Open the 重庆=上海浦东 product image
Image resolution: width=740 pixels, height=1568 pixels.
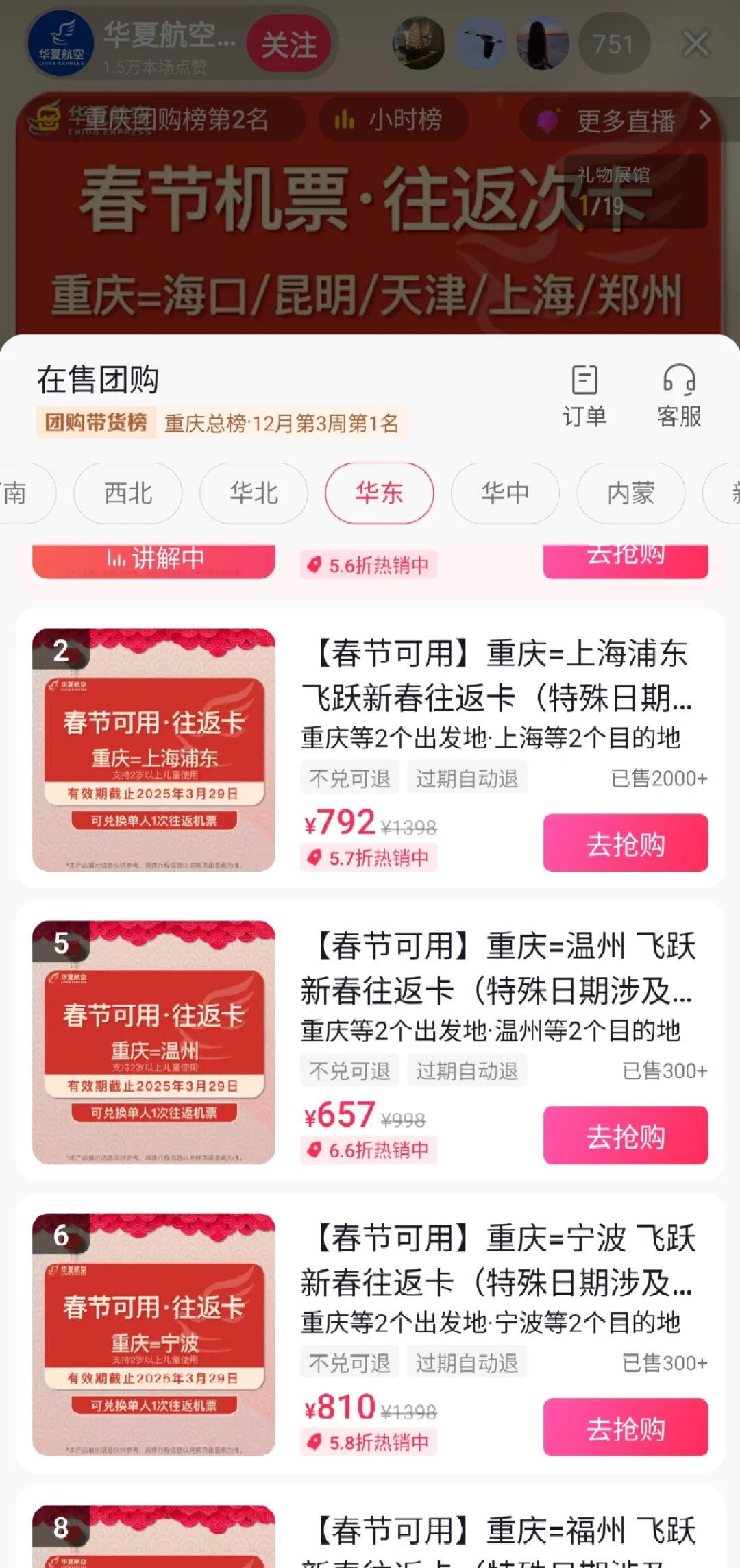(153, 750)
